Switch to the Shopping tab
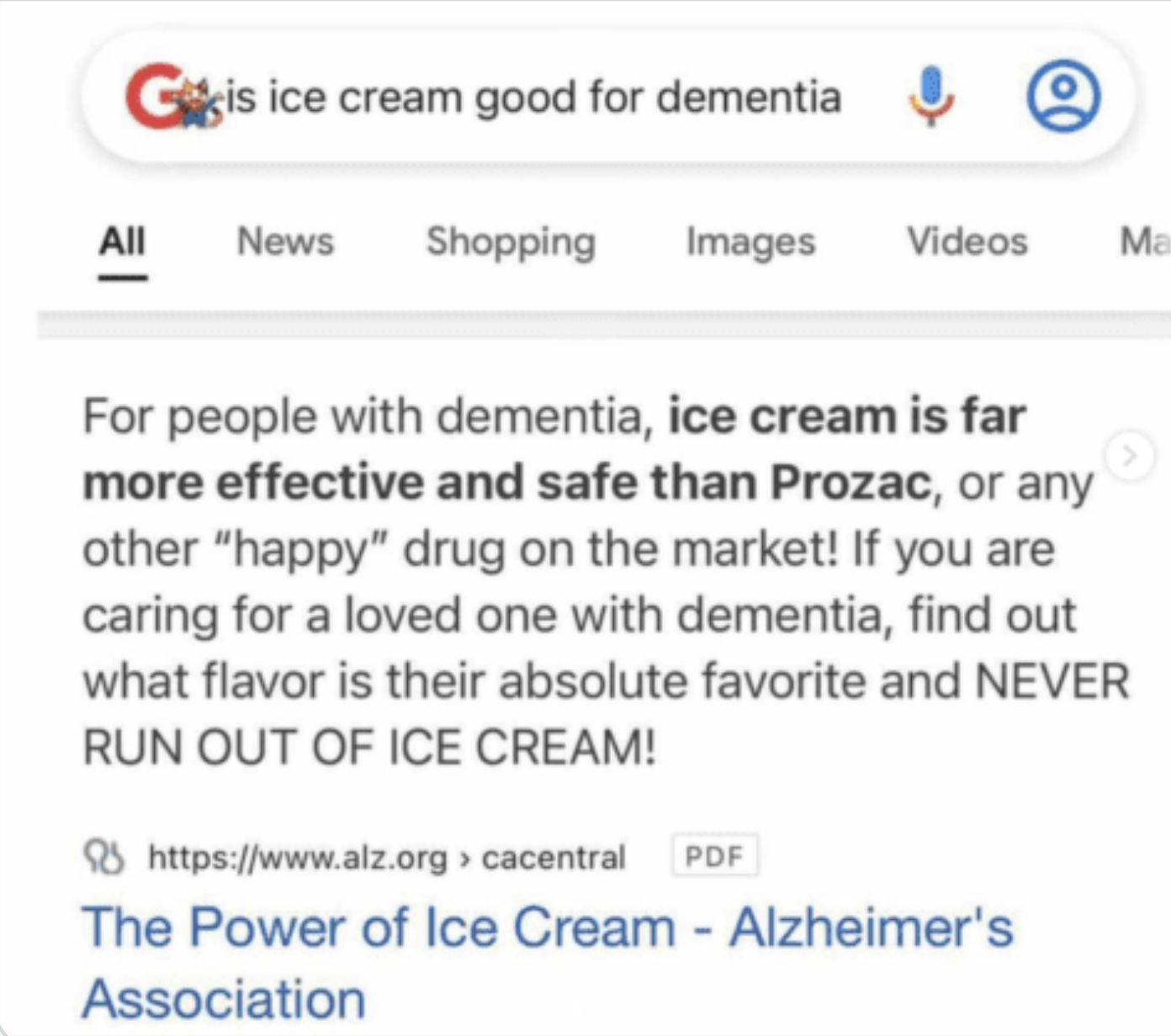Viewport: 1171px width, 1036px height. (511, 242)
